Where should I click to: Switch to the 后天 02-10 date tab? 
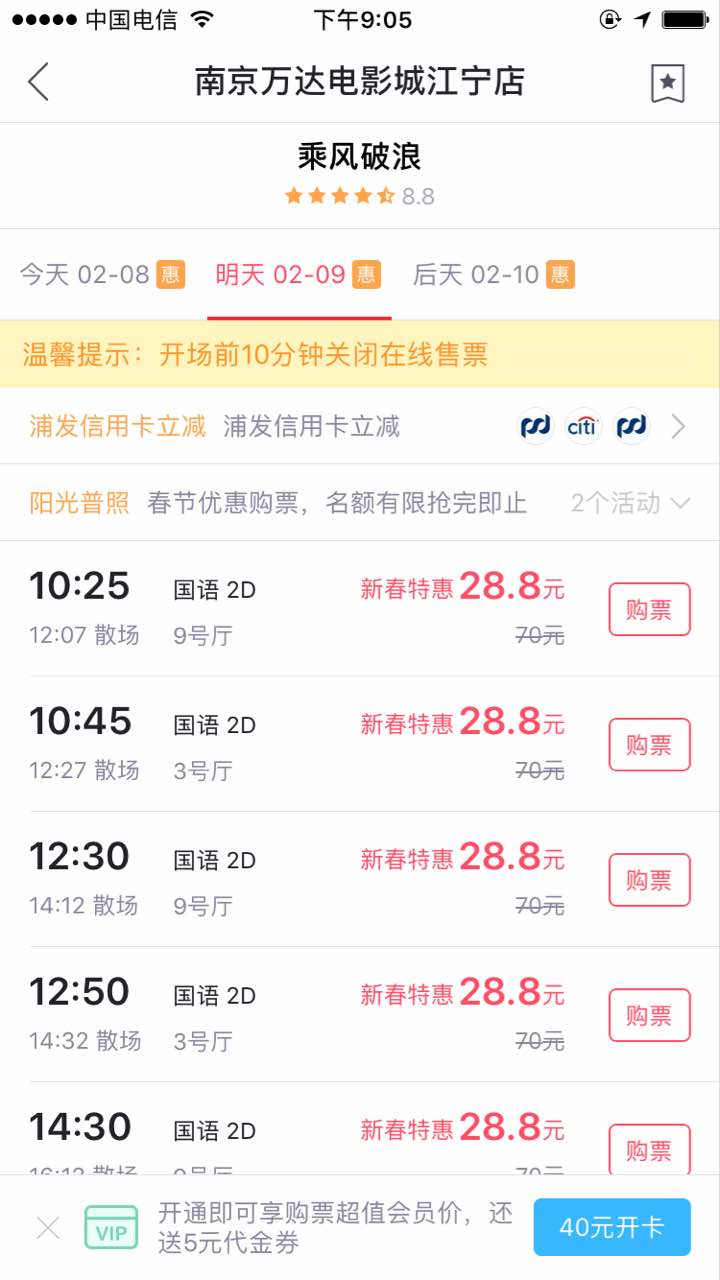[x=493, y=275]
